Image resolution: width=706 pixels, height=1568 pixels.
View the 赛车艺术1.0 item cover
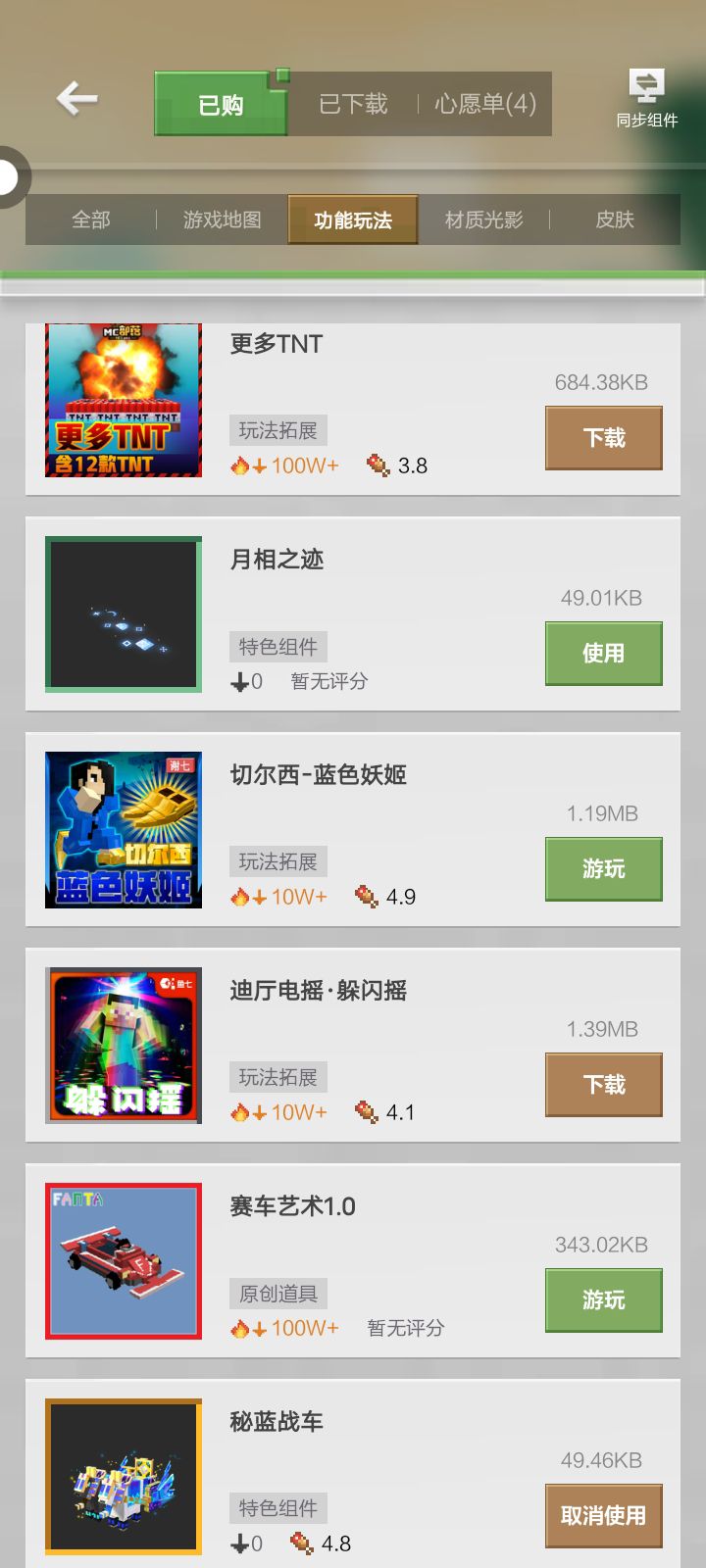point(124,1261)
